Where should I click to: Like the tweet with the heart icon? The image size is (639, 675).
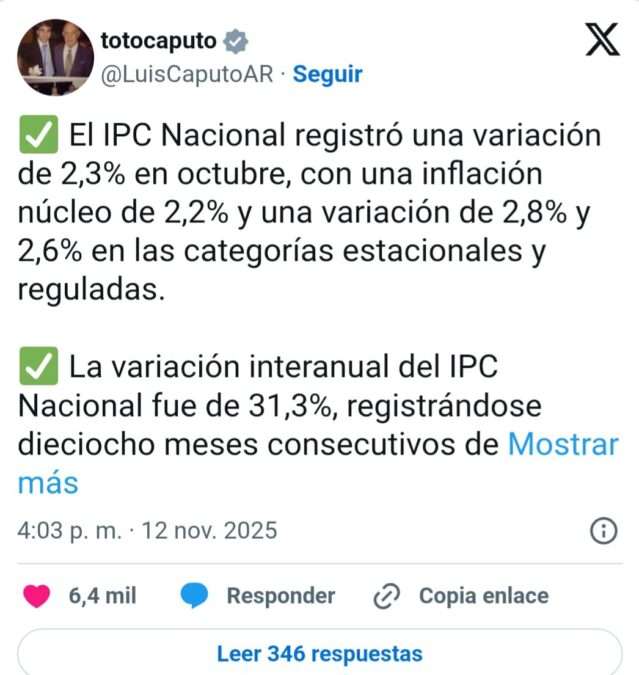pyautogui.click(x=37, y=596)
